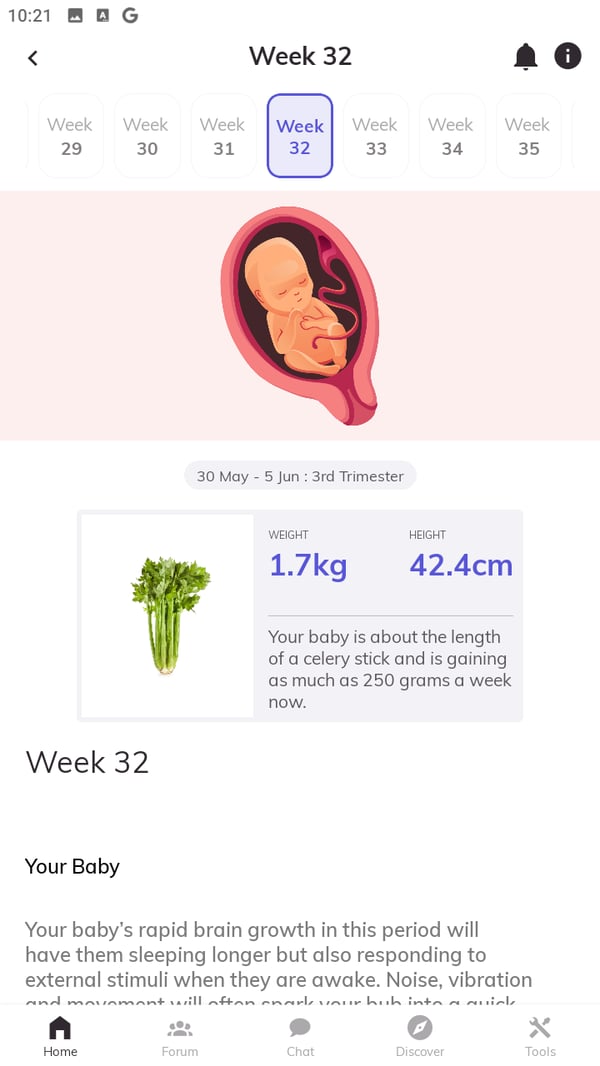Go to the Home tab
Image resolution: width=600 pixels, height=1066 pixels.
coord(60,1037)
